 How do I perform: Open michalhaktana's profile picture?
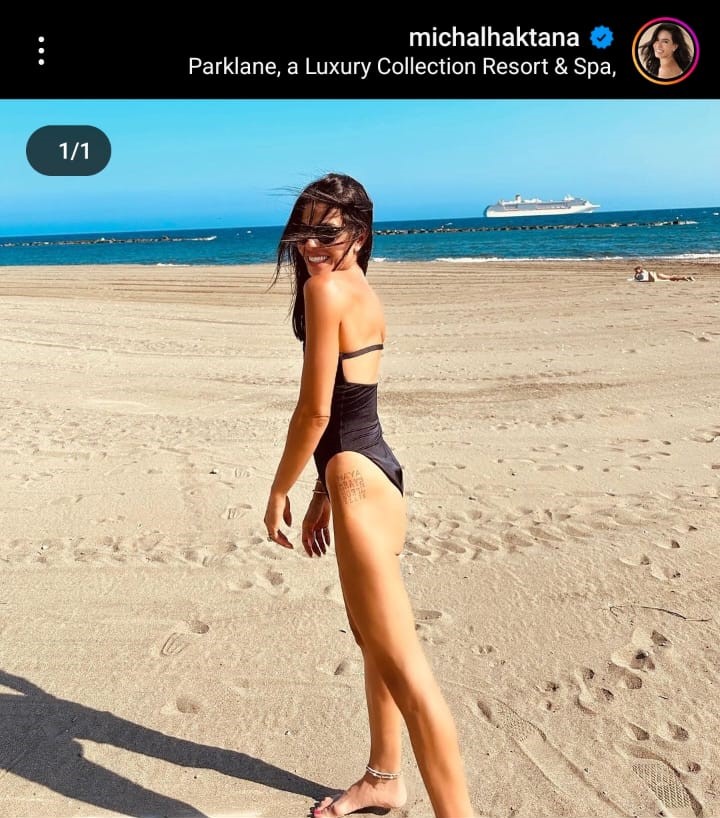pos(665,51)
